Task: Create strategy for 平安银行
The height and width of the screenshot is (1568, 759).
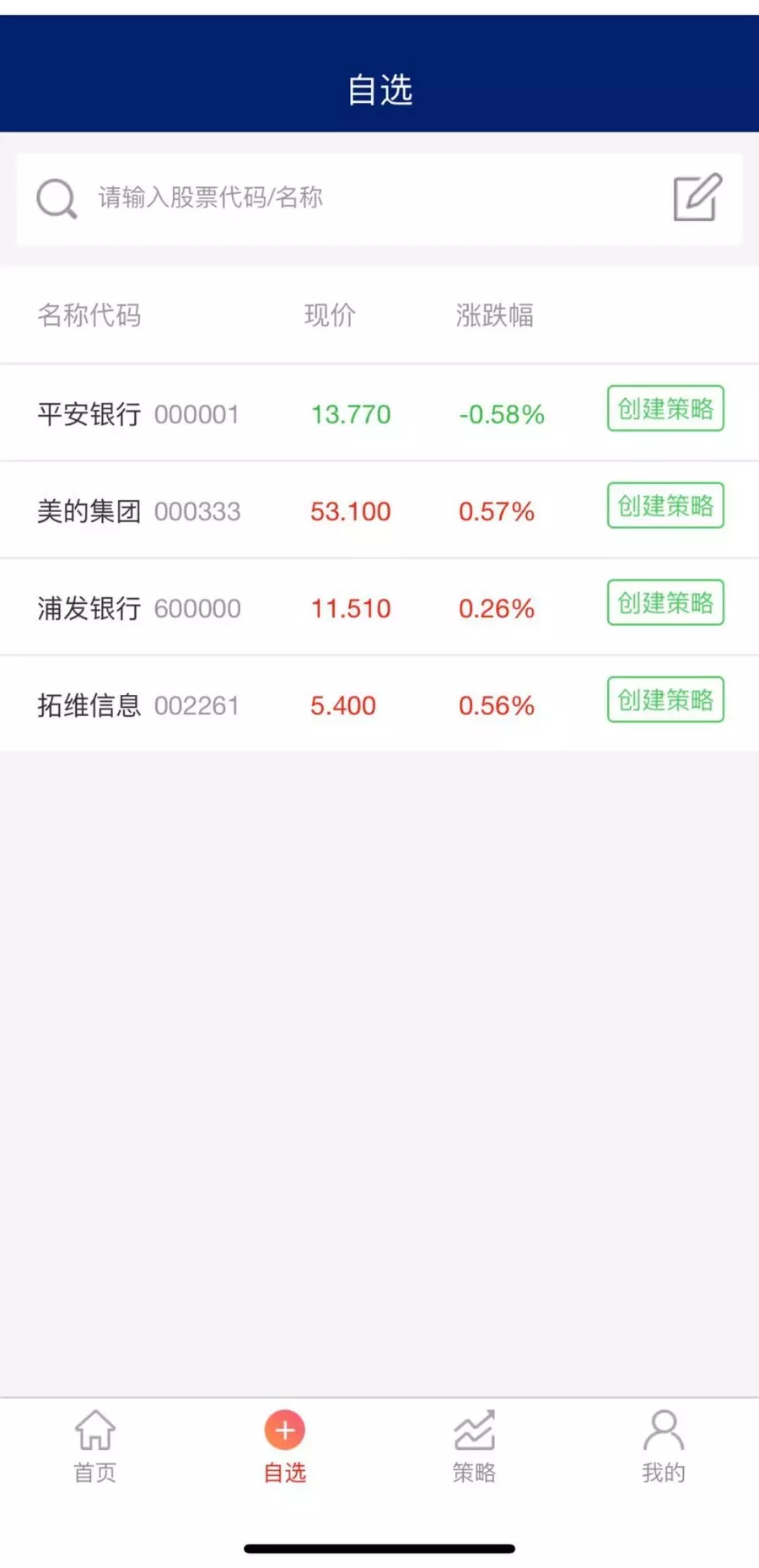Action: click(x=665, y=409)
